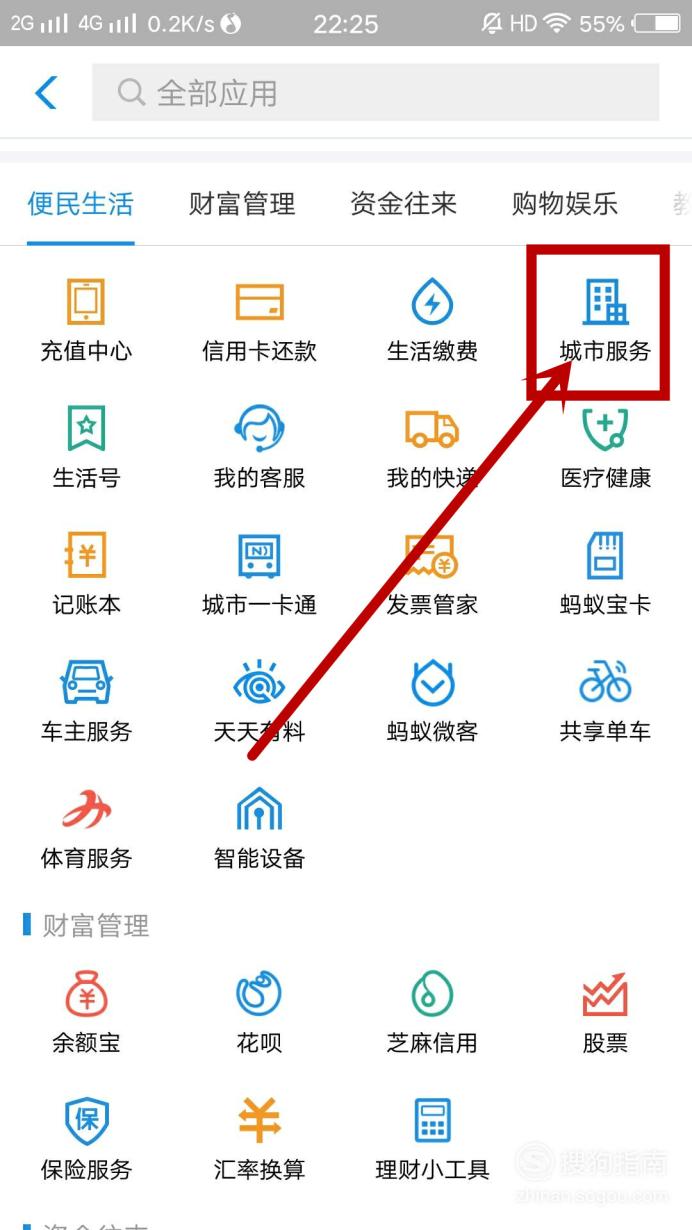Launch 汇率换算
Viewport: 692px width, 1230px height.
pos(259,1140)
